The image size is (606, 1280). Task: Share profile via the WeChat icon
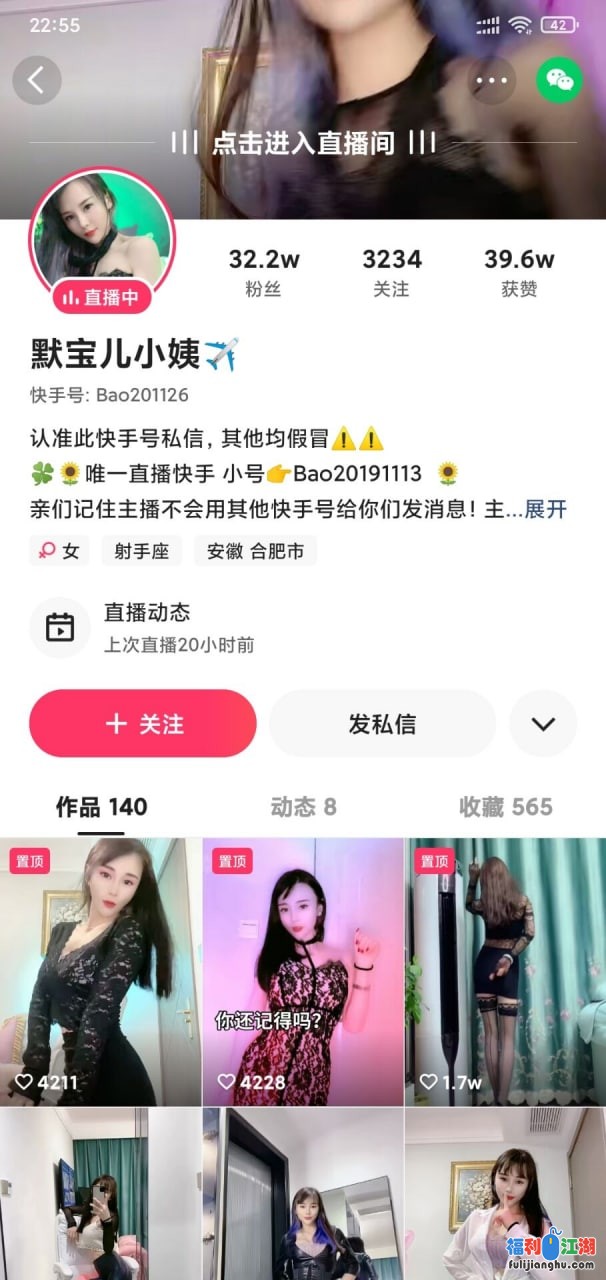pyautogui.click(x=559, y=80)
